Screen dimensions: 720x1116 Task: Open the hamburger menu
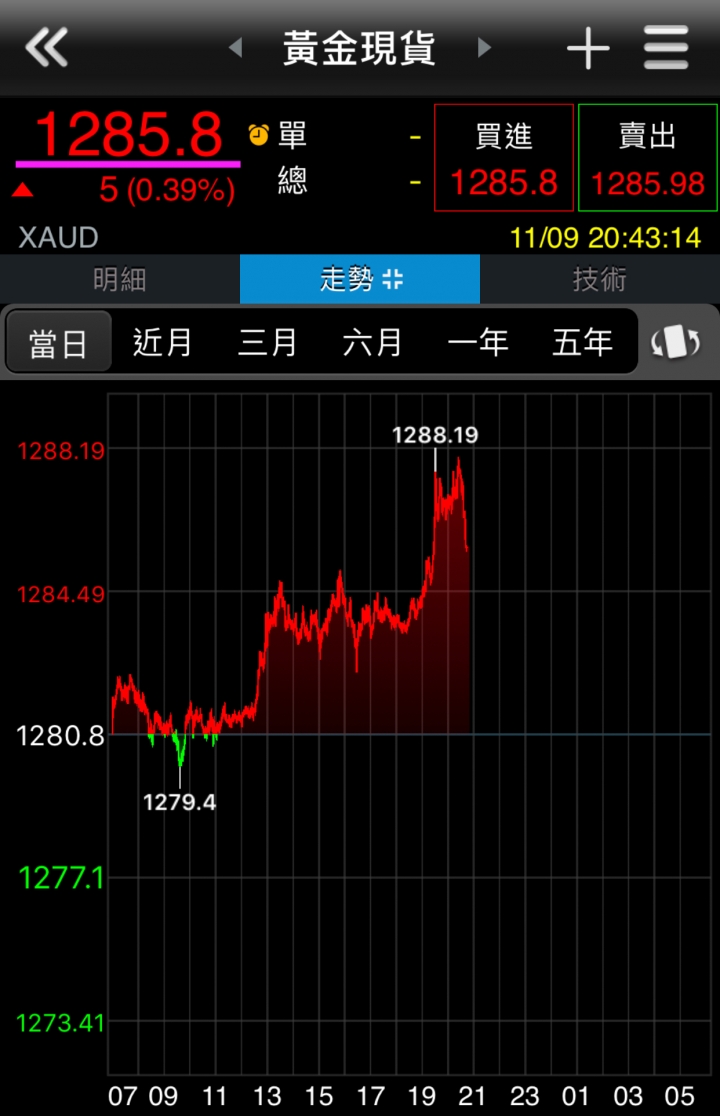tap(666, 47)
